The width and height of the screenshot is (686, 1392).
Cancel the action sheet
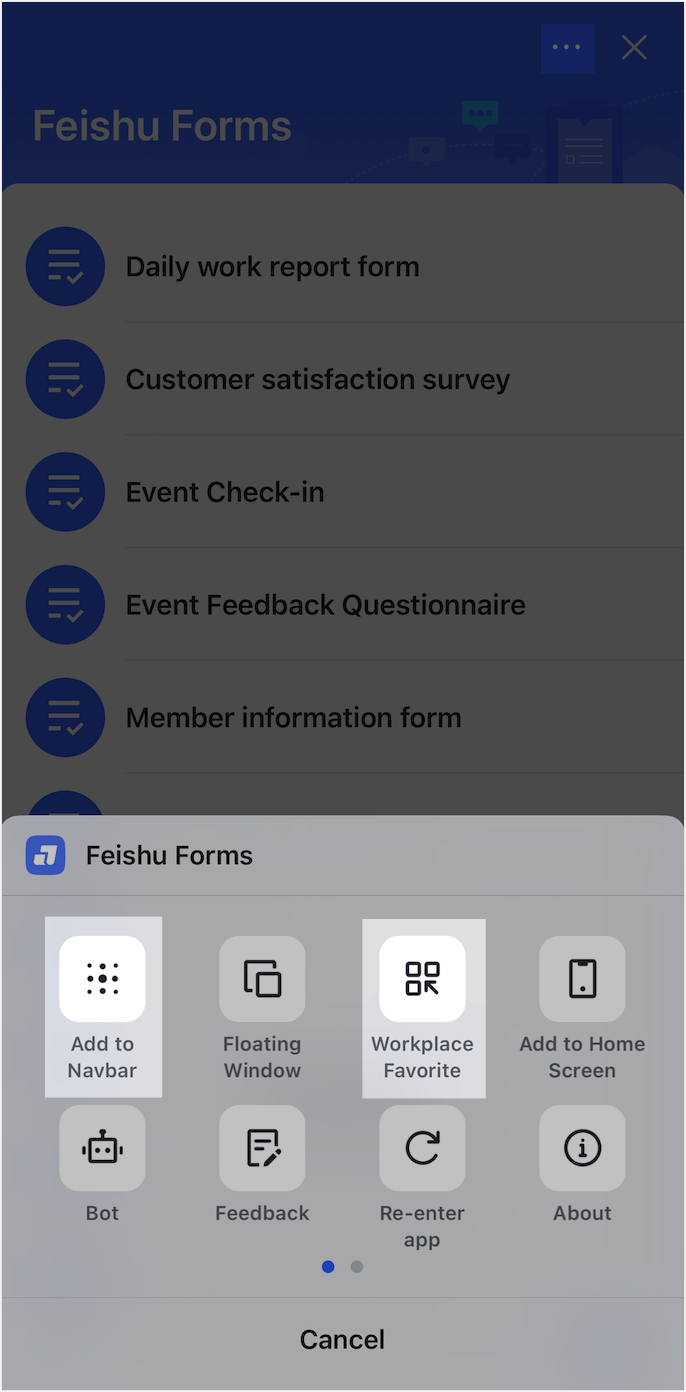pos(342,1340)
